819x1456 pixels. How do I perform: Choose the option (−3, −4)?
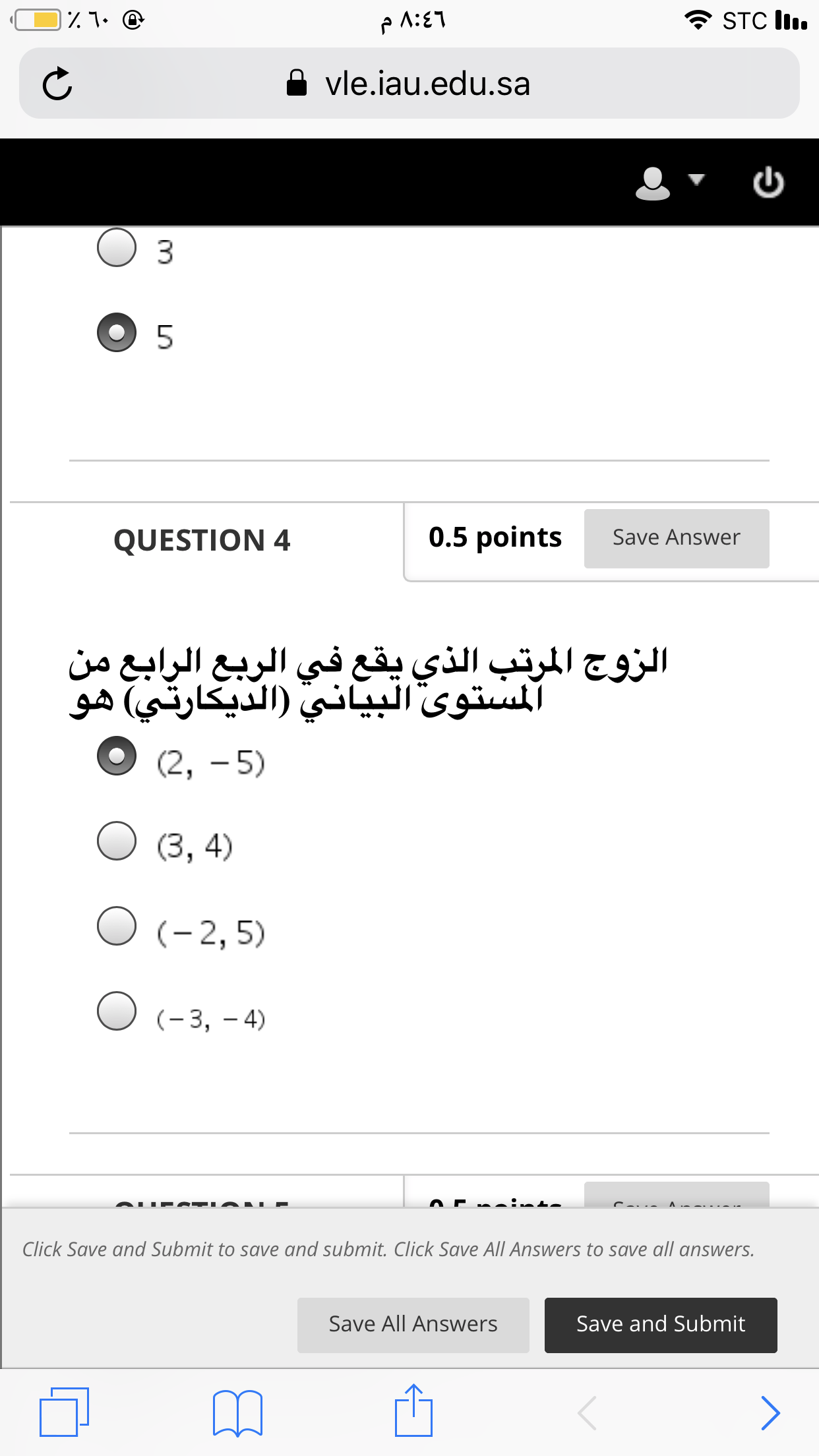(117, 1011)
